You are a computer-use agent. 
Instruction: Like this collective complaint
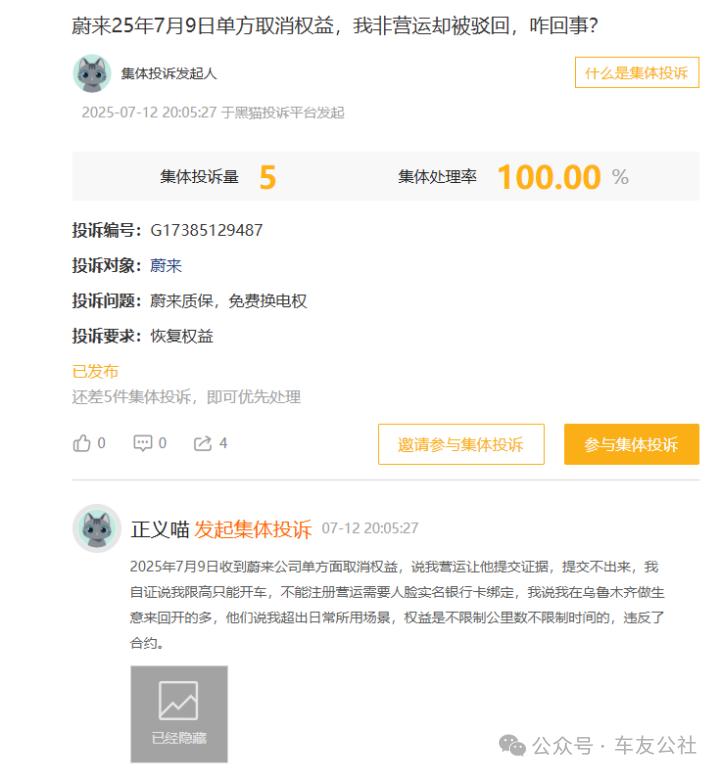tap(82, 443)
